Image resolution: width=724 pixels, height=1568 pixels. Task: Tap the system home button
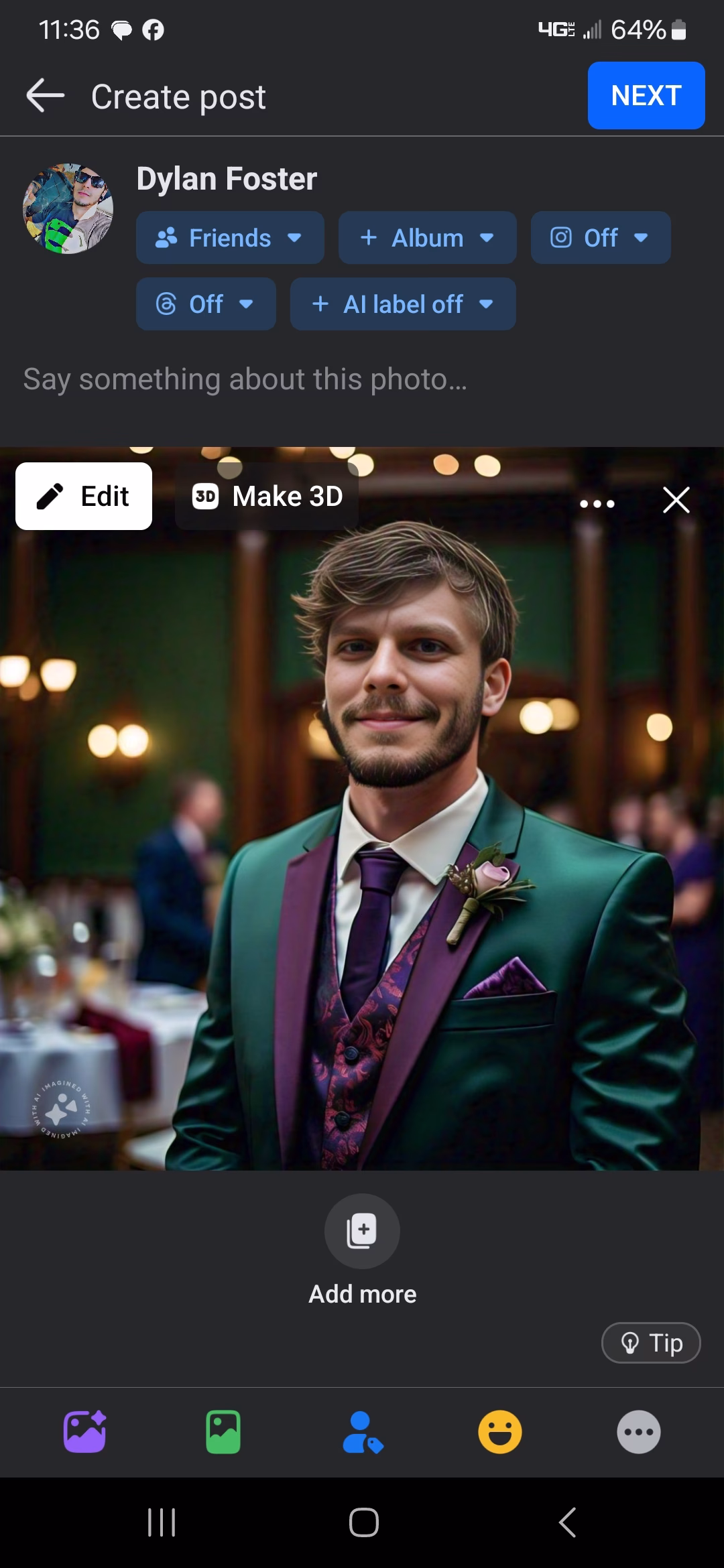pyautogui.click(x=363, y=1522)
